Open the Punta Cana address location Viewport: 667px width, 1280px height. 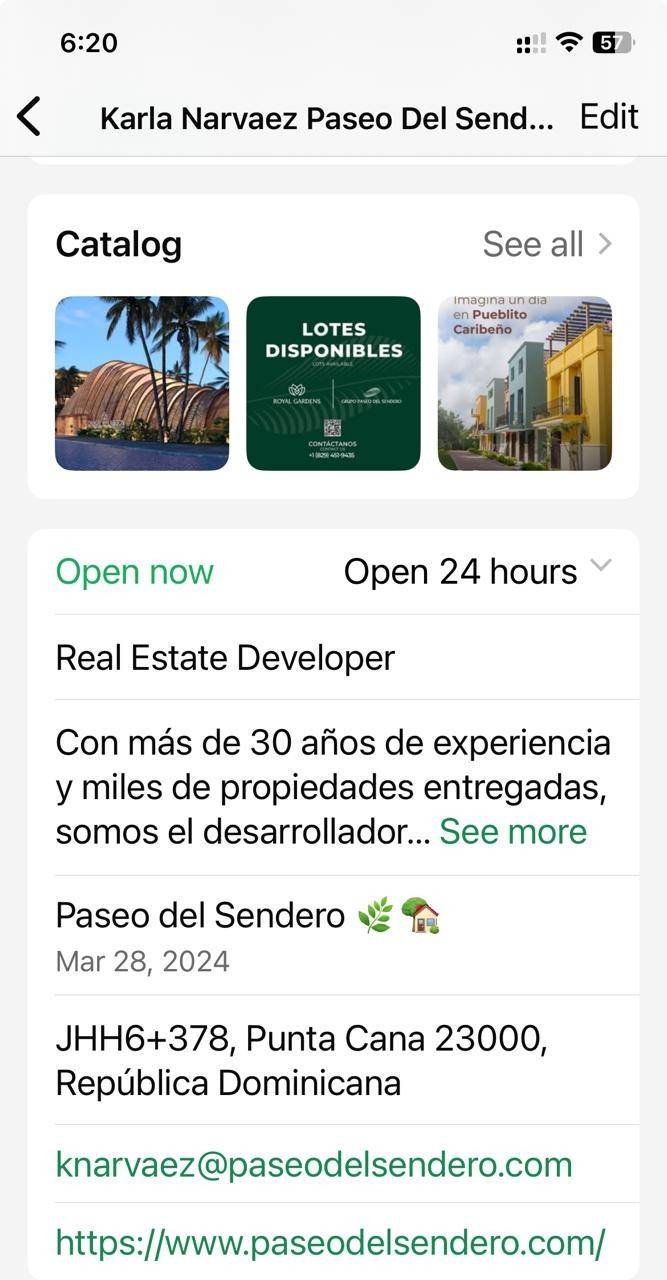pos(301,1061)
